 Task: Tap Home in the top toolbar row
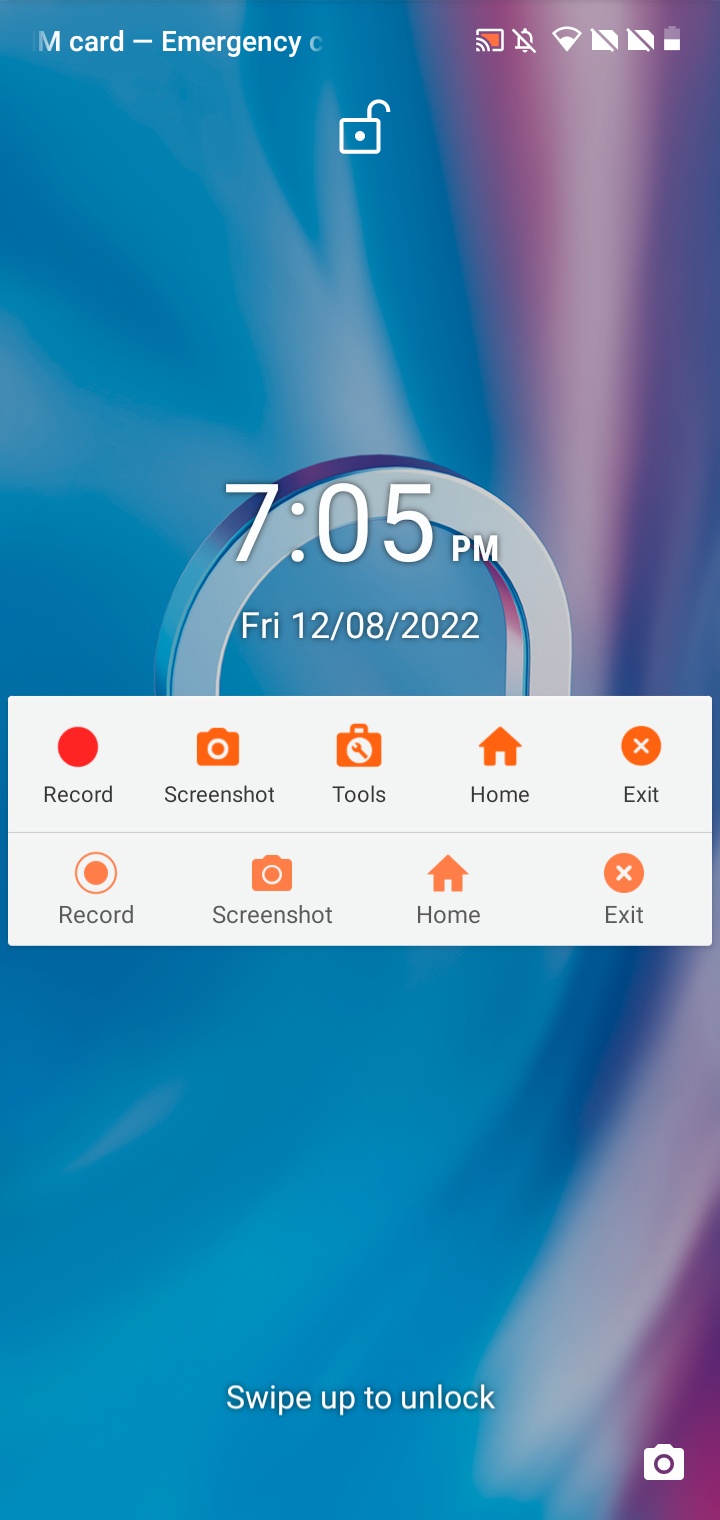point(500,766)
